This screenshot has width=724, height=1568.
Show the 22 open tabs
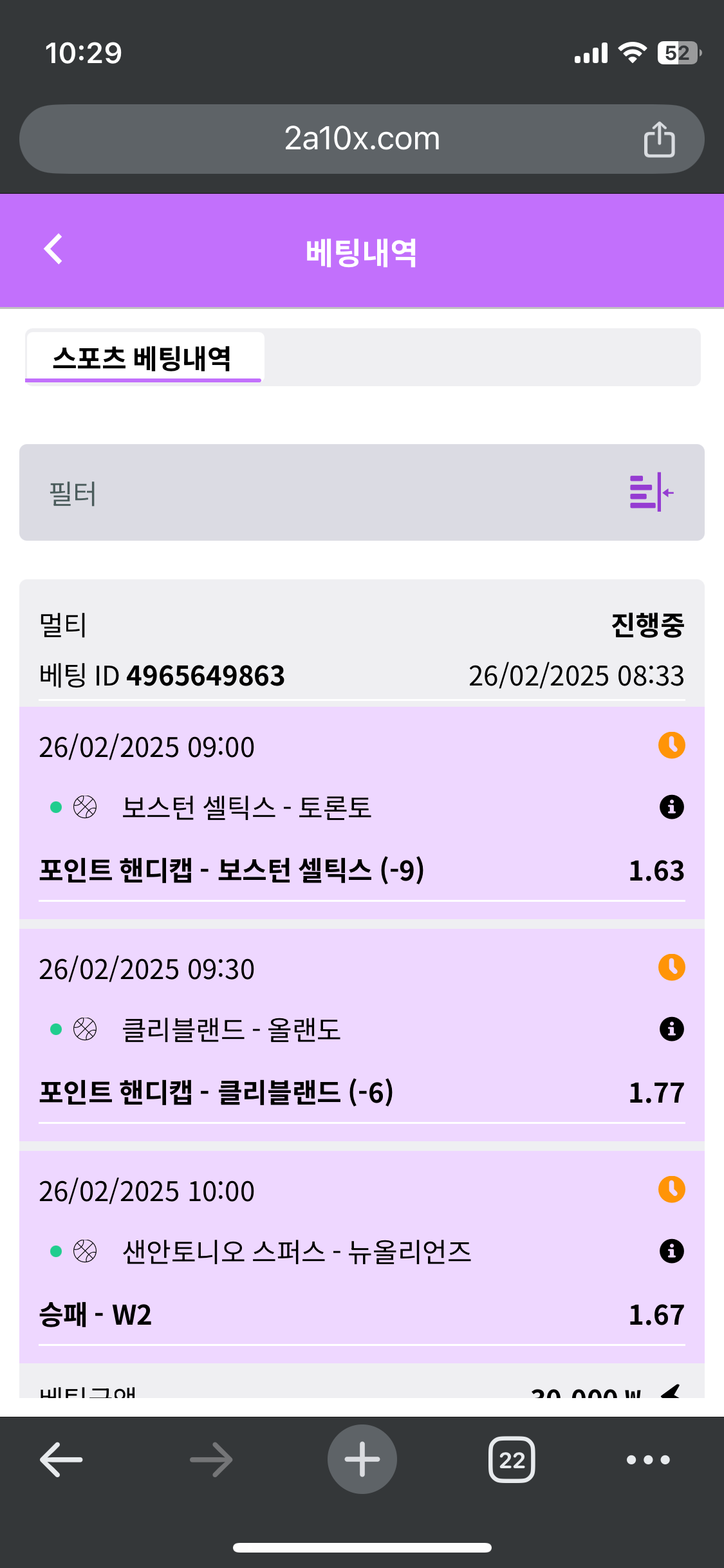[x=512, y=1459]
